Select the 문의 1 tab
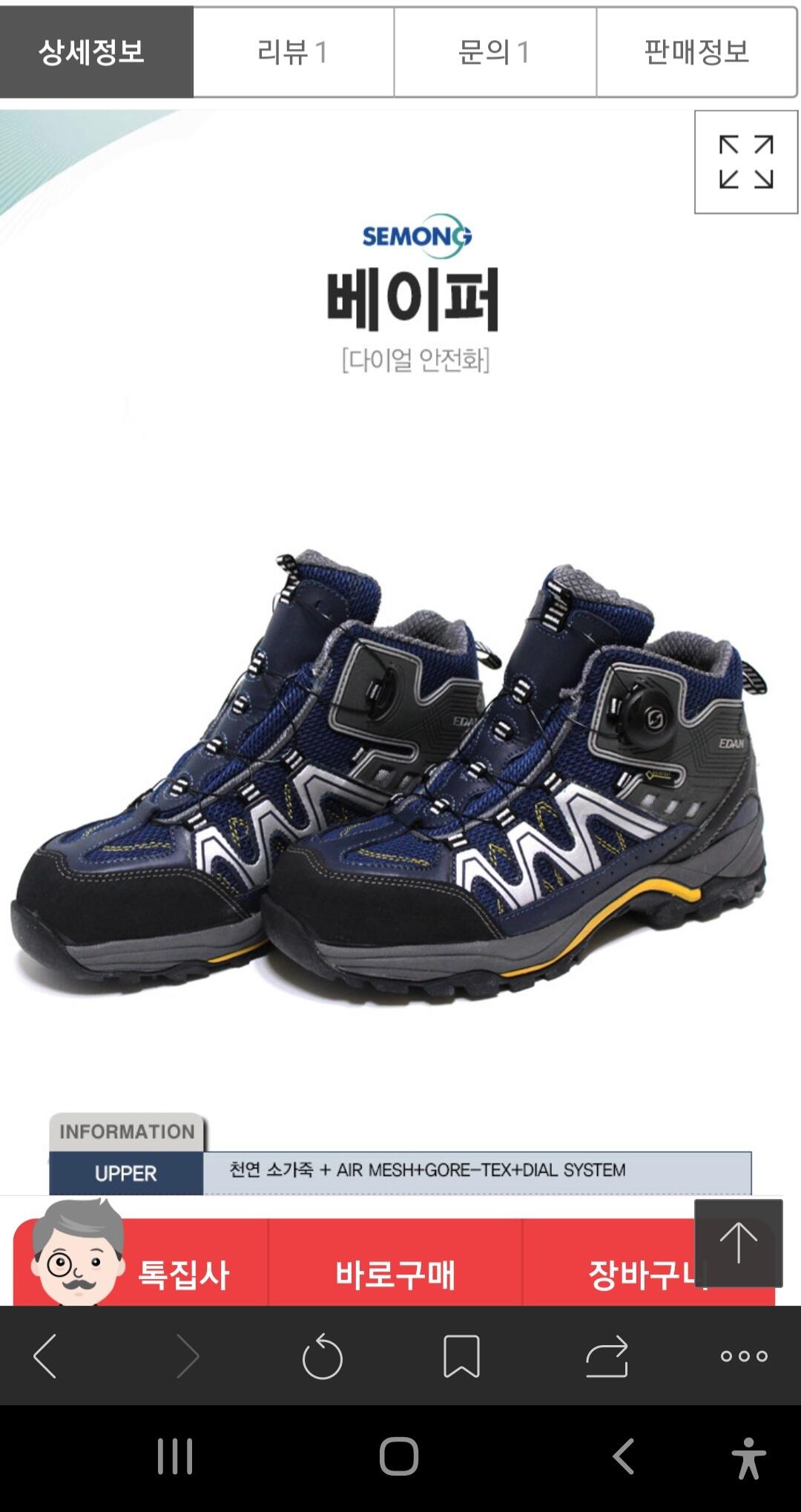 [495, 52]
